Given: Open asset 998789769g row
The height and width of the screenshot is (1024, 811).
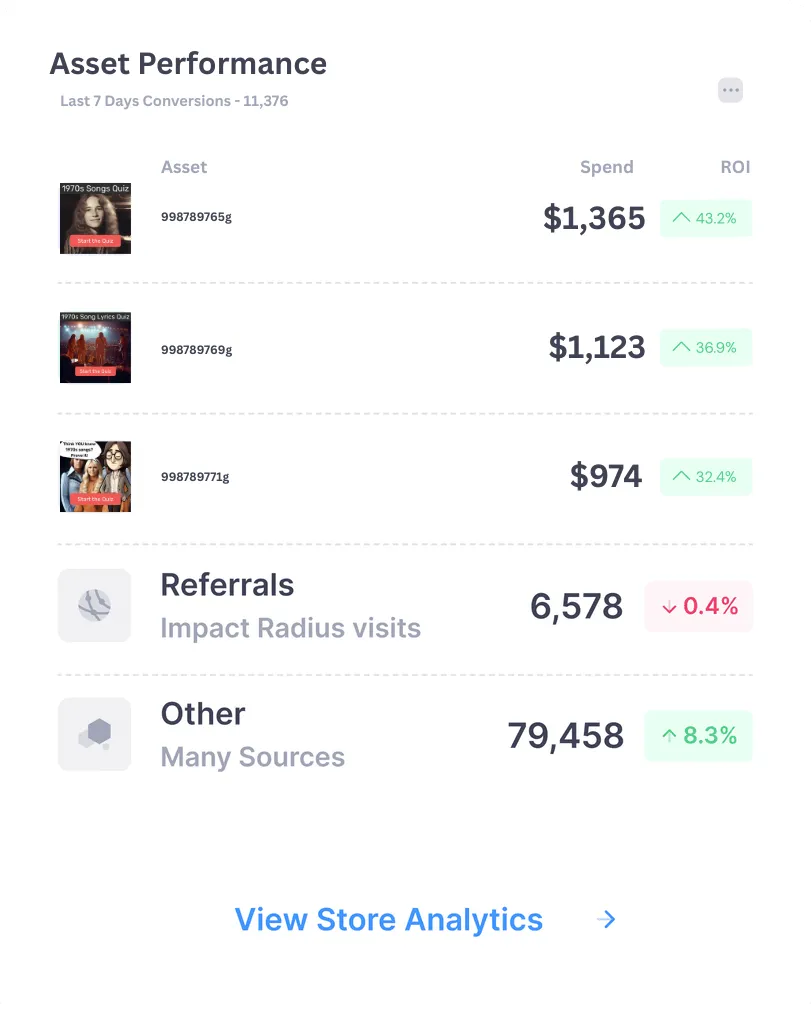Looking at the screenshot, I should [196, 350].
